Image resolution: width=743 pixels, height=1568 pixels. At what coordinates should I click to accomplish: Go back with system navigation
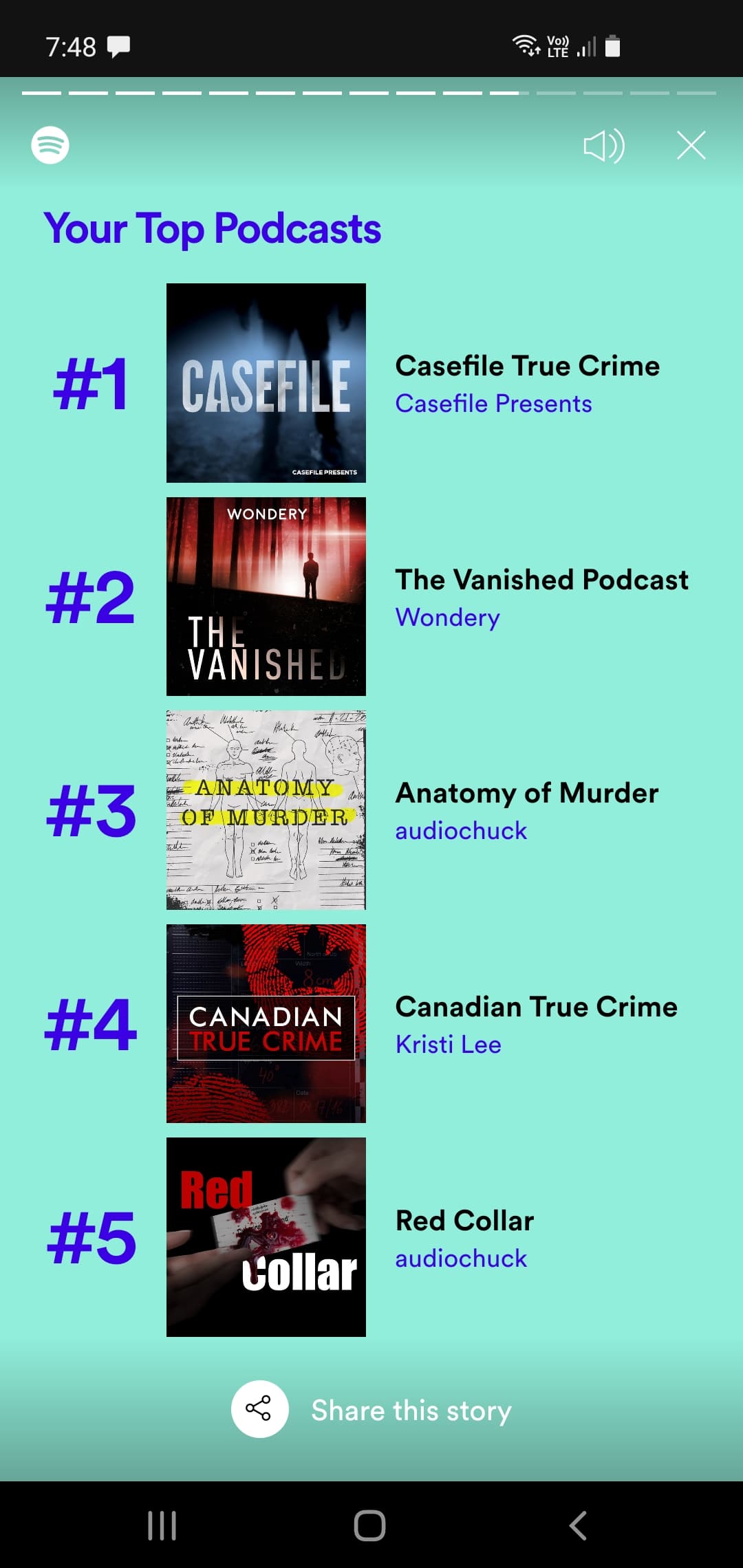579,1525
